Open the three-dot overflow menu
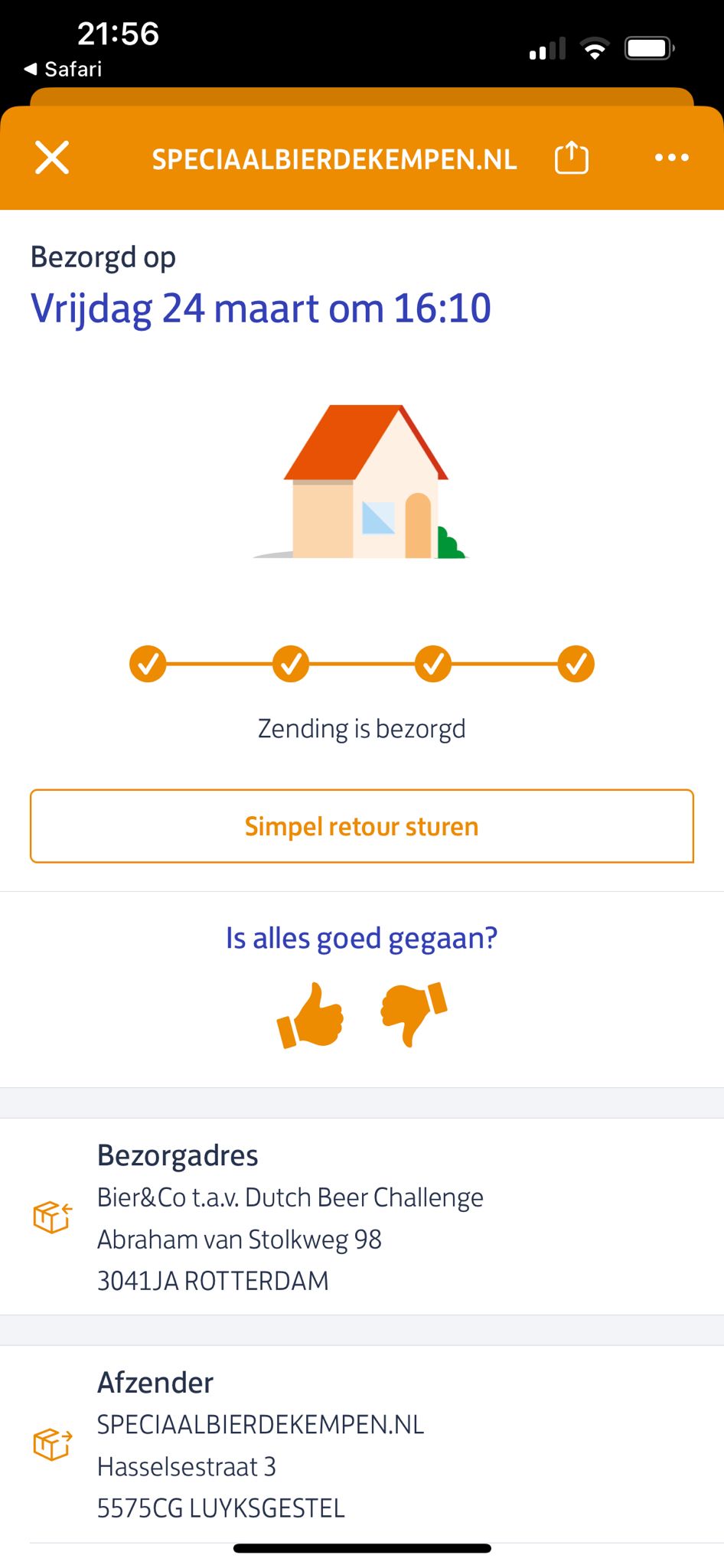This screenshot has width=724, height=1568. point(671,158)
